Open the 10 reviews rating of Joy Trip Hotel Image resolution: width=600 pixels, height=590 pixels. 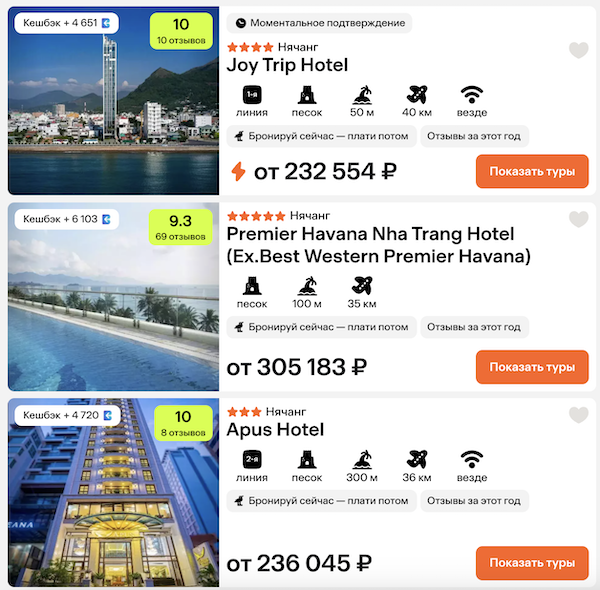[x=181, y=30]
